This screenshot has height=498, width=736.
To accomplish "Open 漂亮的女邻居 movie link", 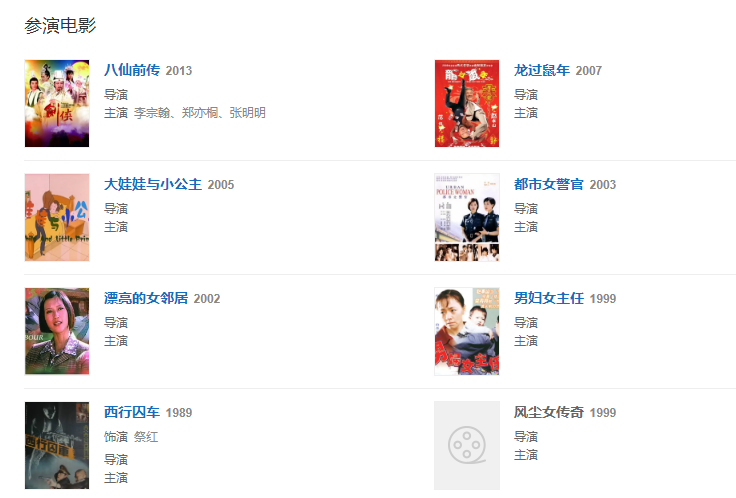I will click(x=146, y=298).
